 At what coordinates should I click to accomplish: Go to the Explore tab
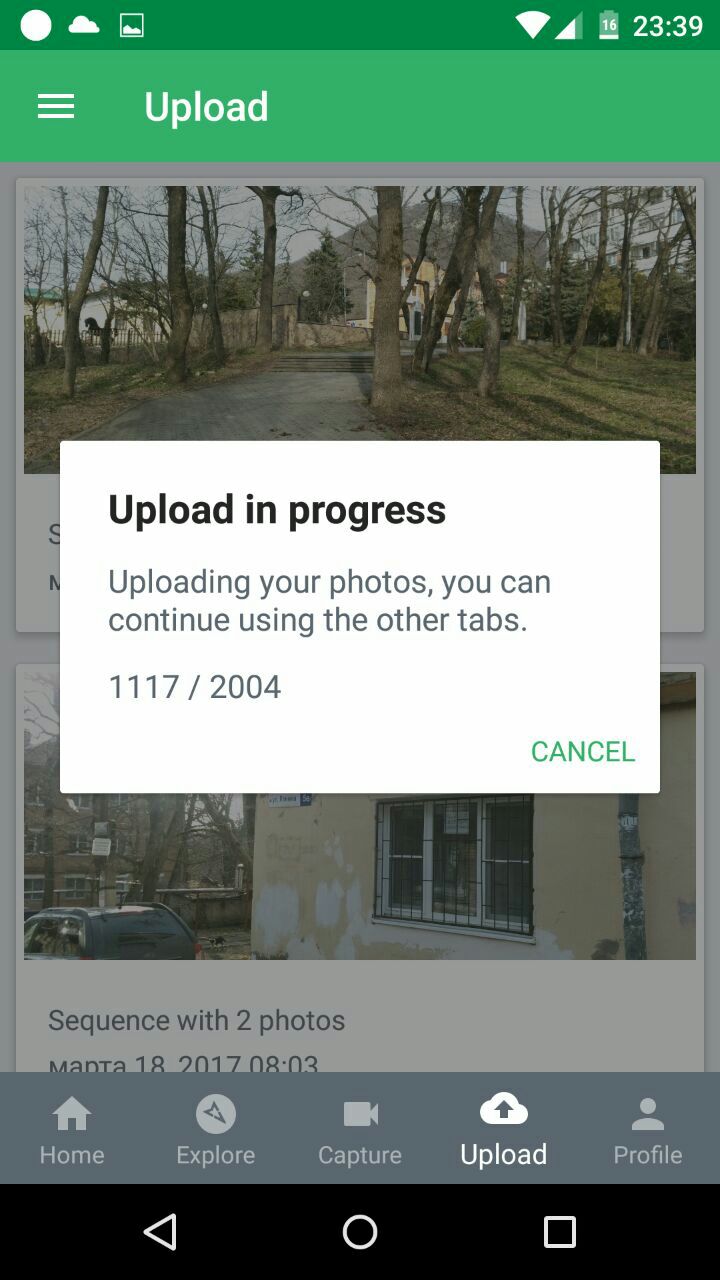coord(216,1130)
